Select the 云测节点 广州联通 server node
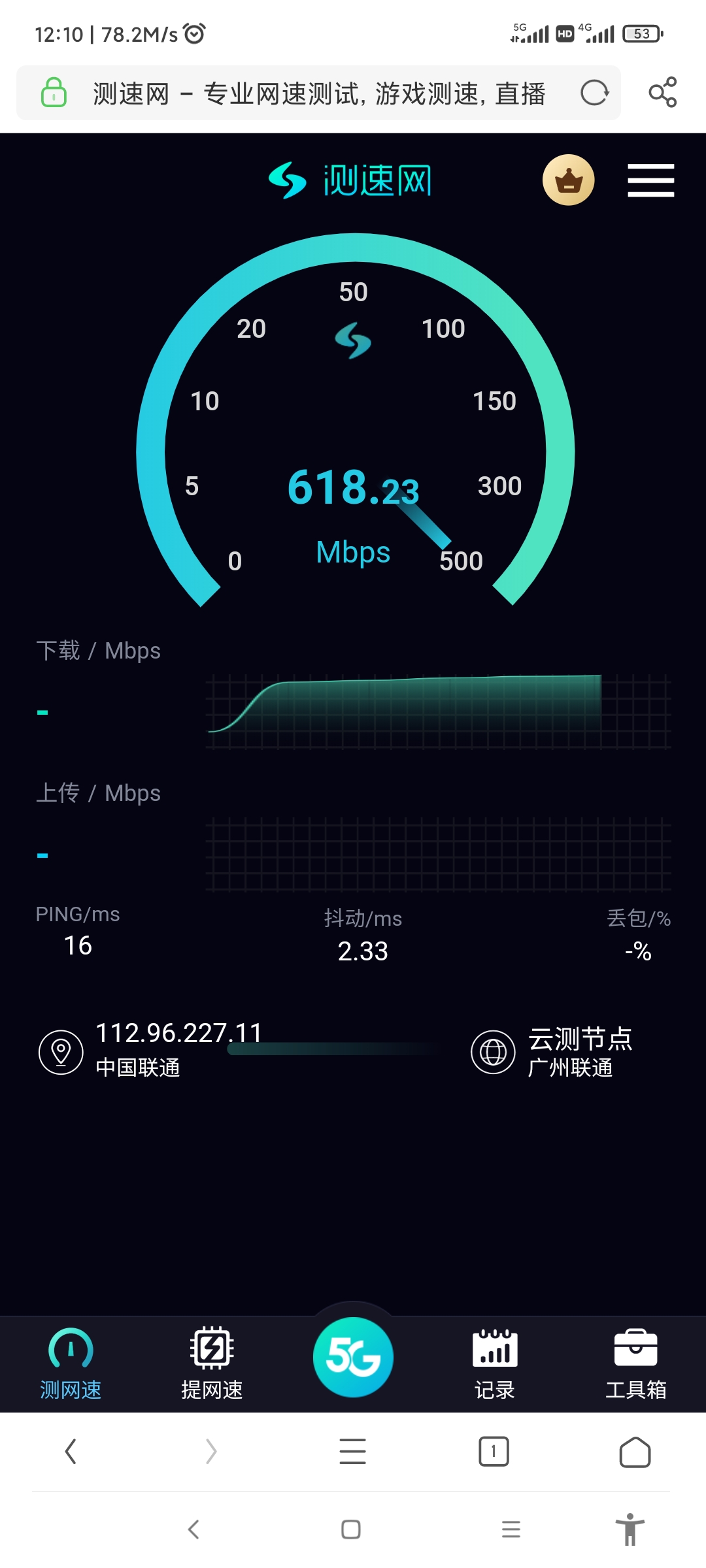Viewport: 706px width, 1568px height. 552,1052
